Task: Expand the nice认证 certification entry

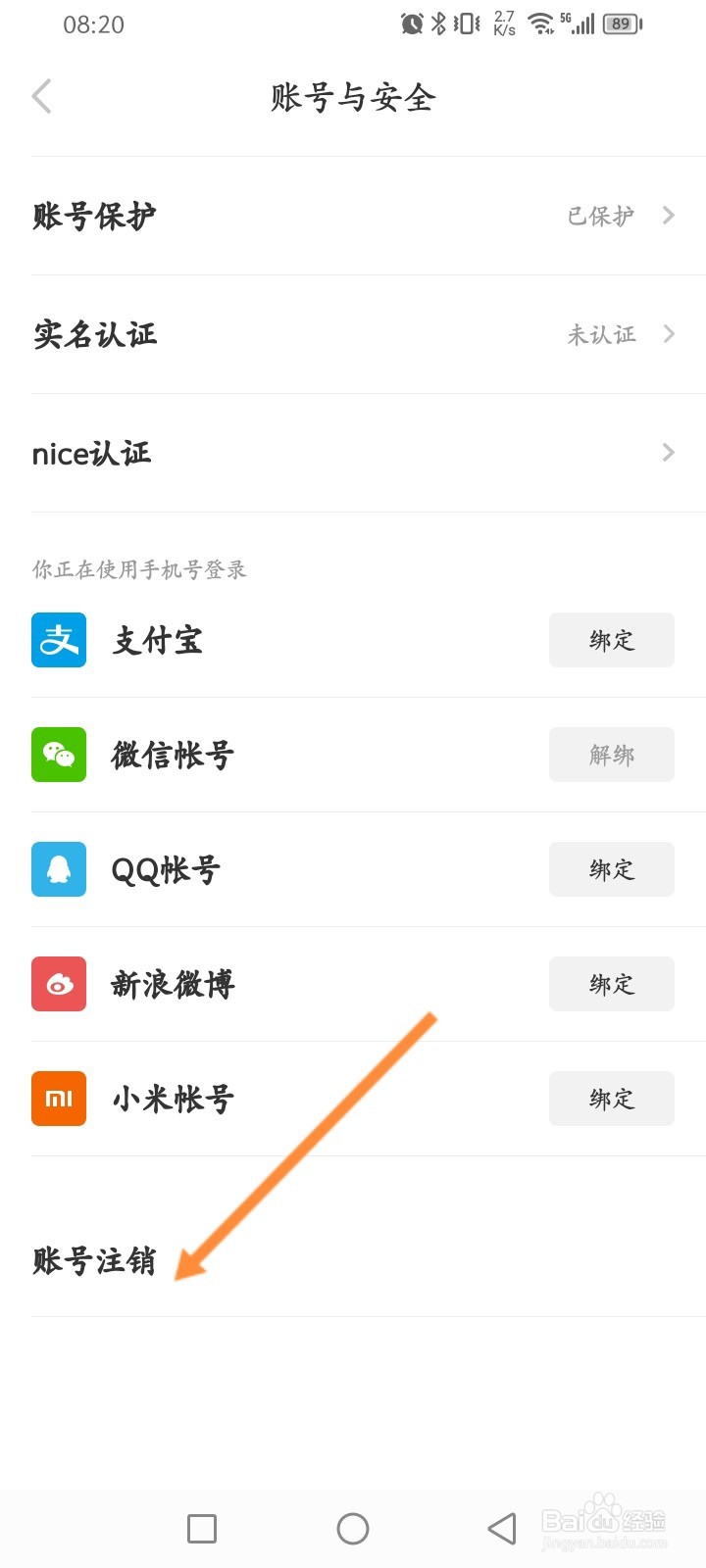Action: tap(353, 453)
